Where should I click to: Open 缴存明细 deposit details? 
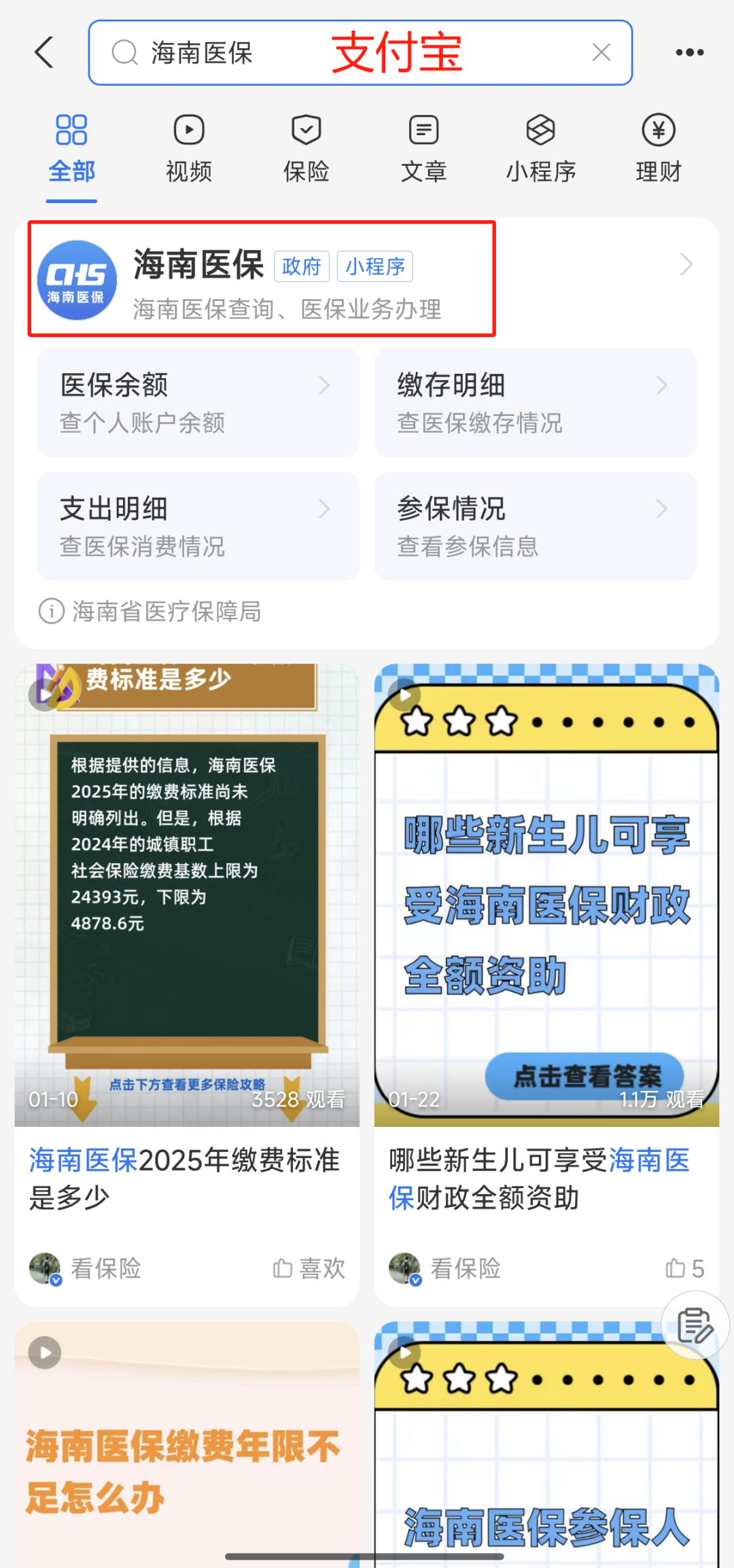tap(536, 402)
